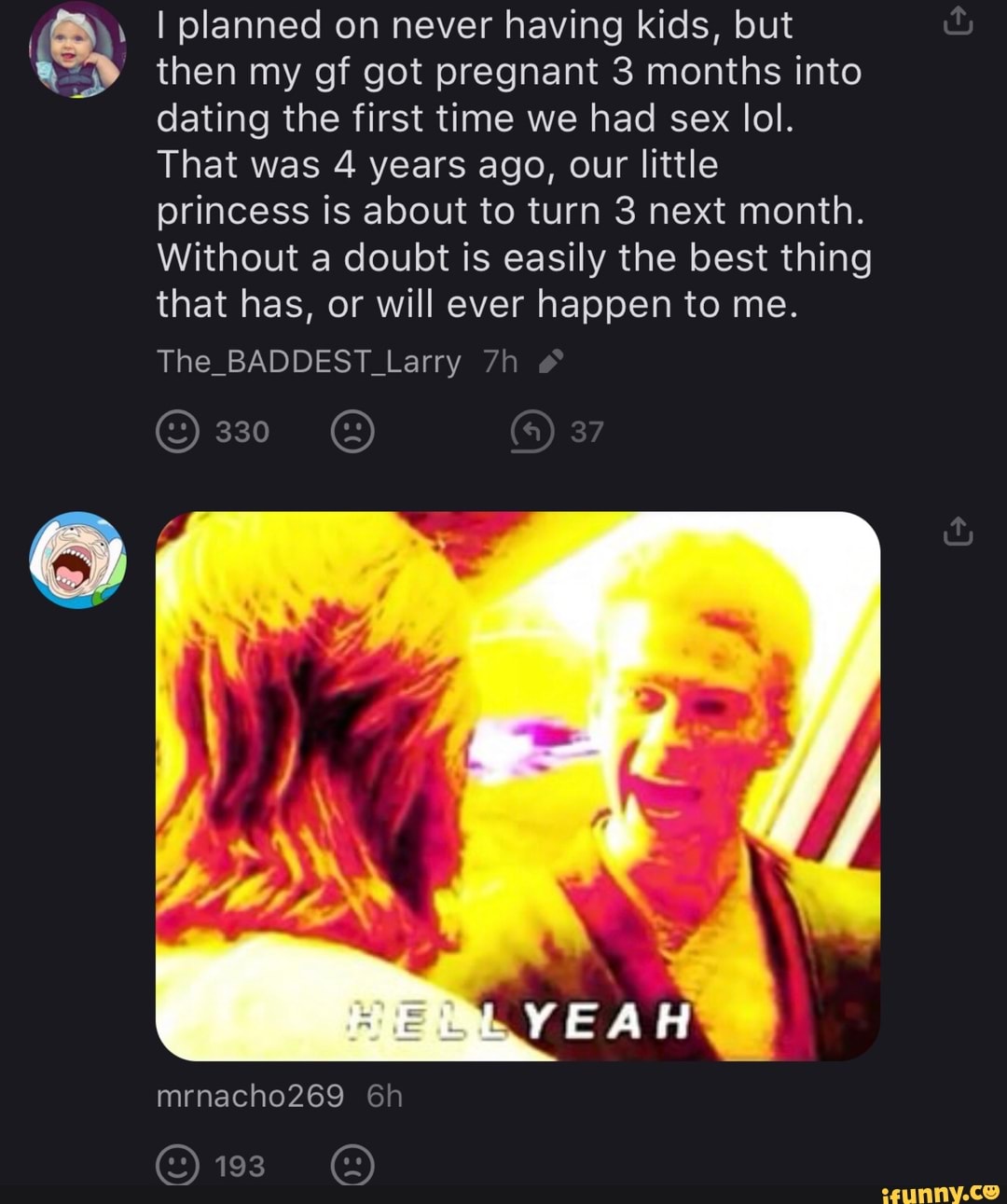This screenshot has width=1007, height=1204.
Task: Share mrnacho269's comment
Action: pos(958,532)
